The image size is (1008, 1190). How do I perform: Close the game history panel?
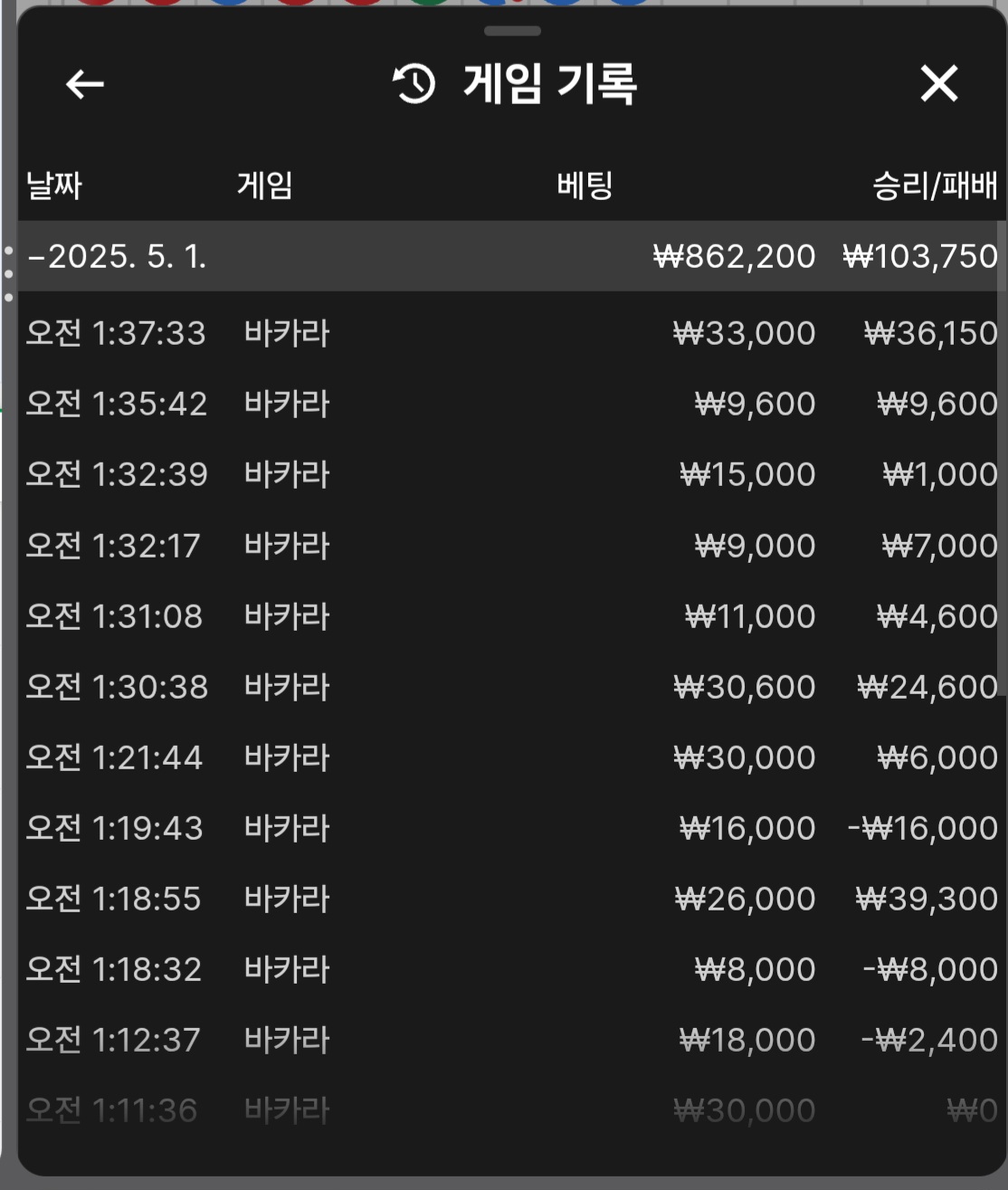point(938,85)
